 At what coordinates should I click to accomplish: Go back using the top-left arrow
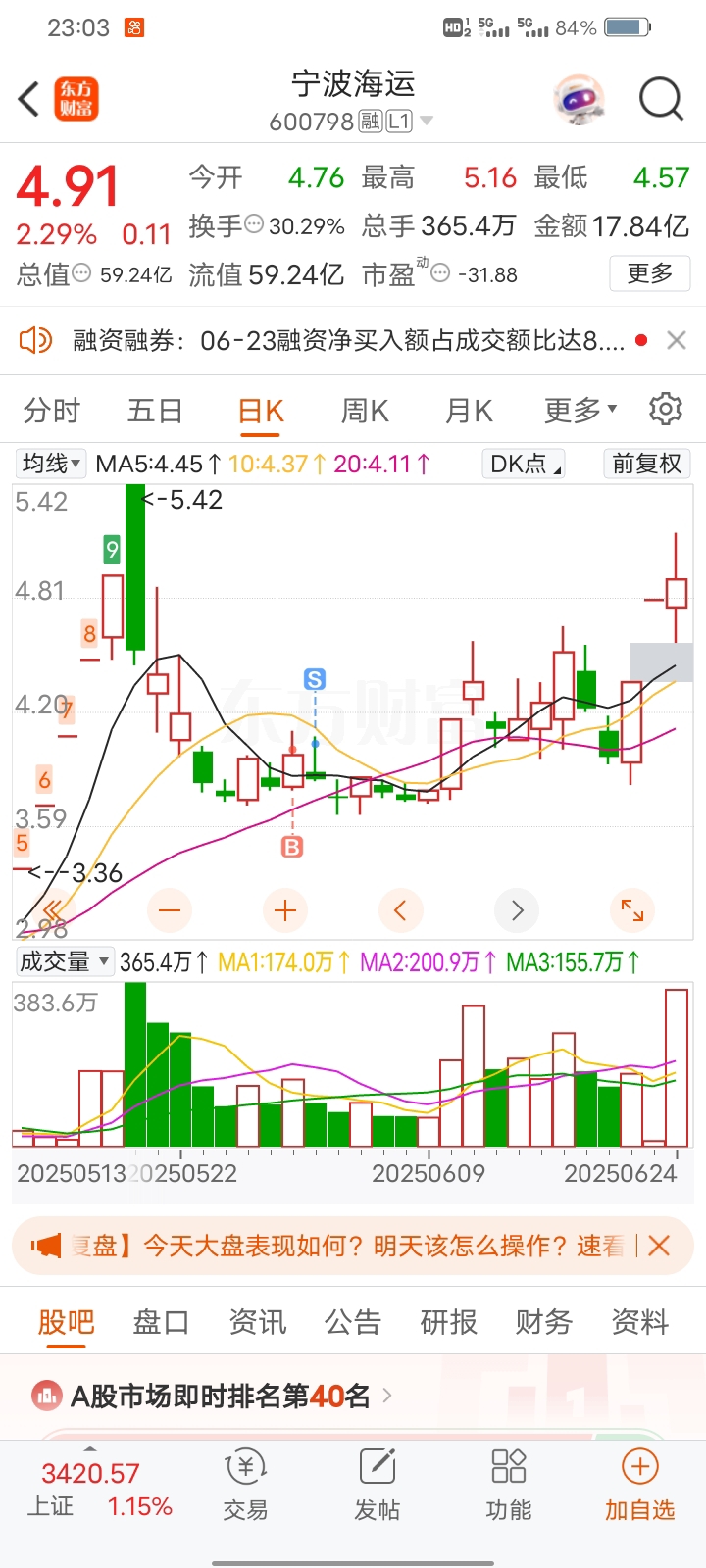tap(28, 99)
